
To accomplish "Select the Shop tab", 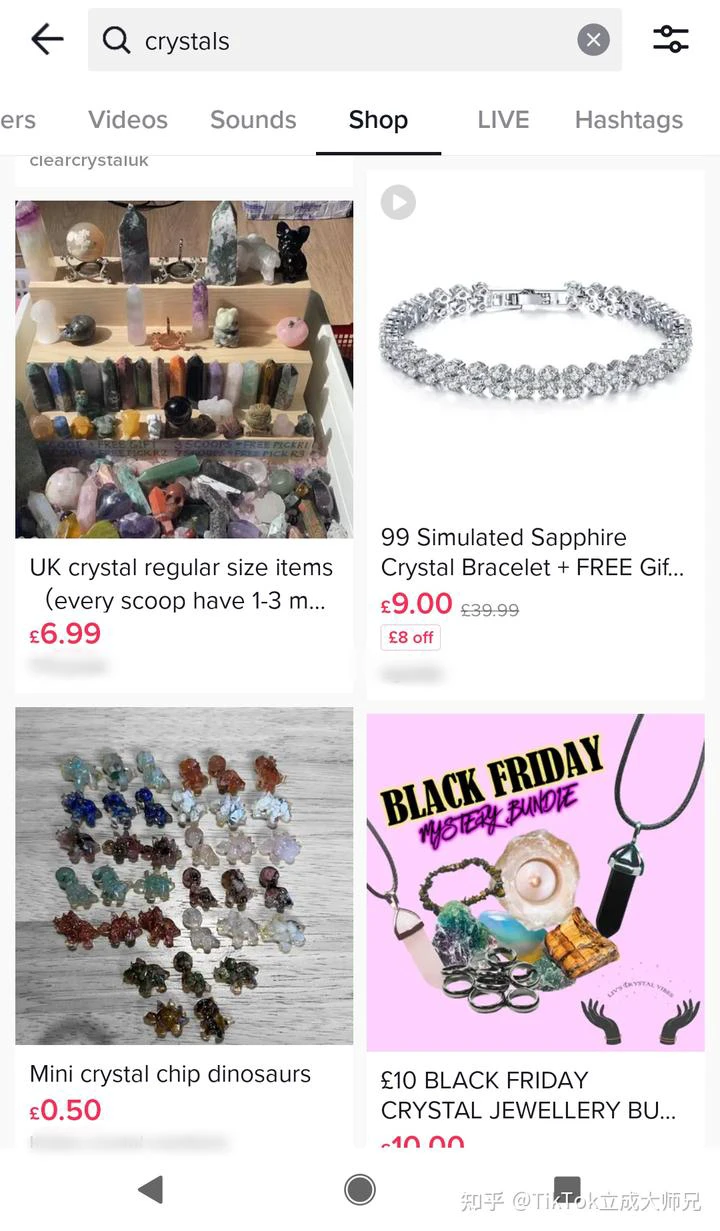I will click(x=378, y=120).
